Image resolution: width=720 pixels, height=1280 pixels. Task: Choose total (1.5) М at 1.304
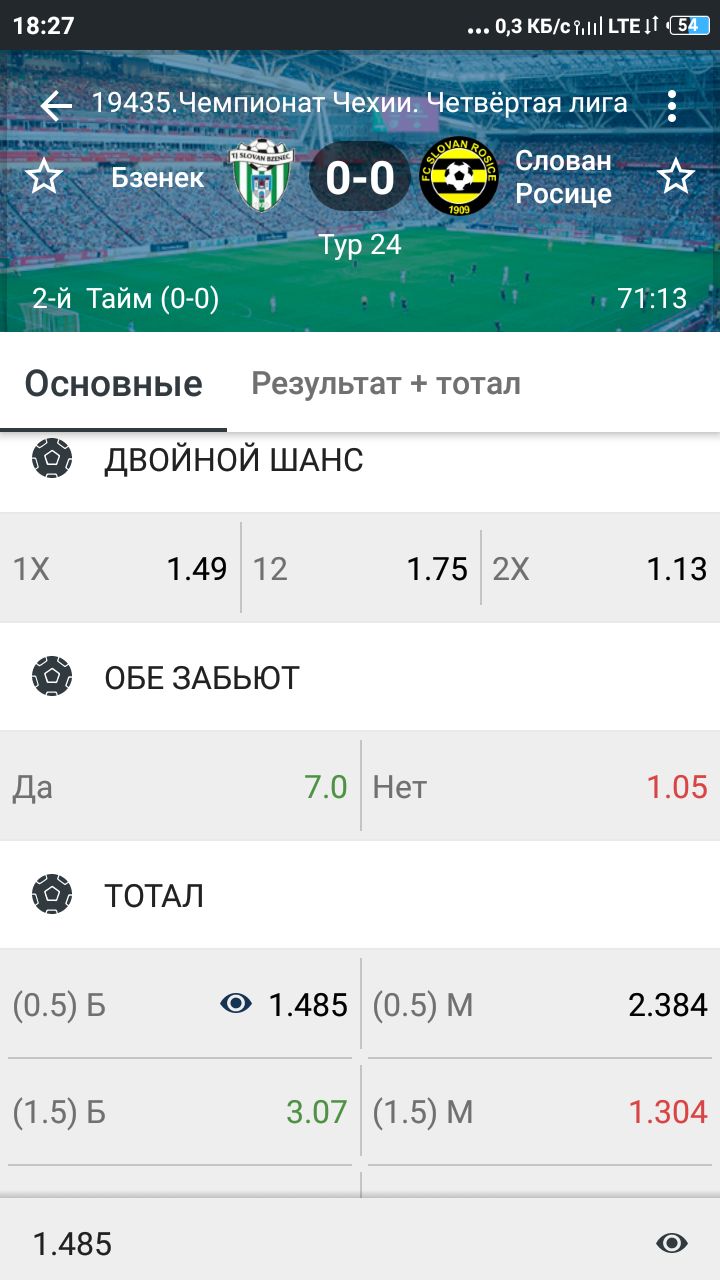540,1111
